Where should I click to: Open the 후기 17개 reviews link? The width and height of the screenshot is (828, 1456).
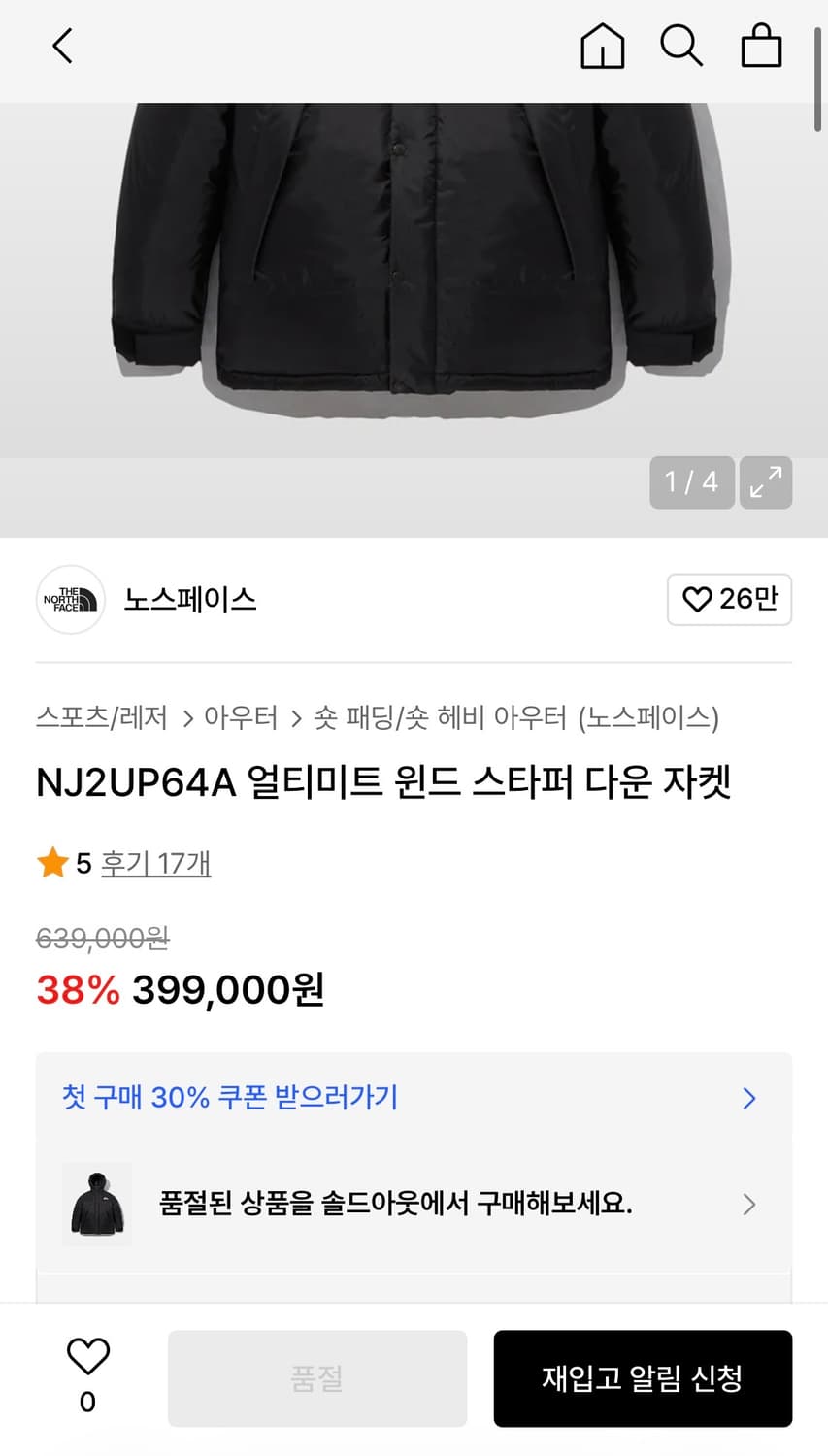(155, 863)
